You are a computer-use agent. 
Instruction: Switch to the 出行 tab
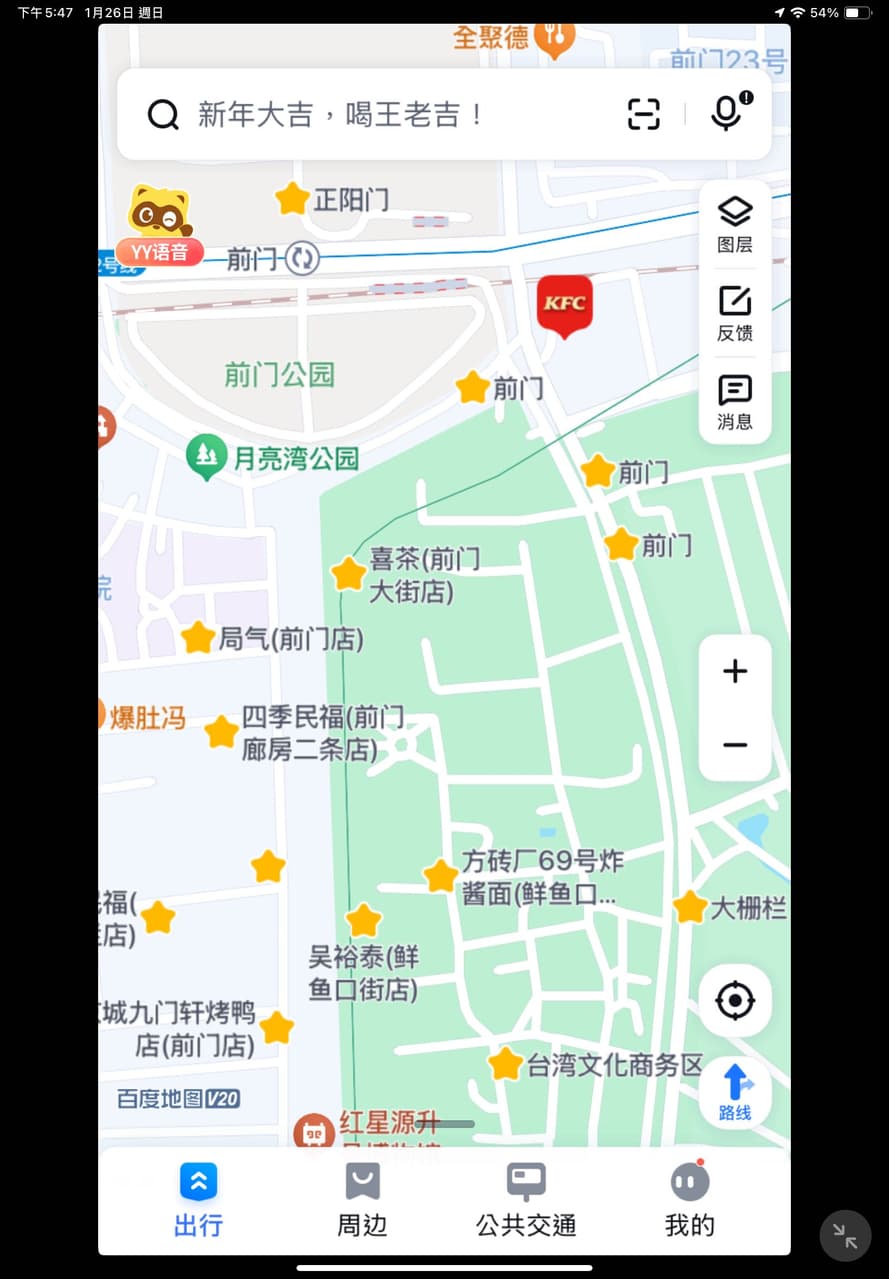coord(198,1200)
